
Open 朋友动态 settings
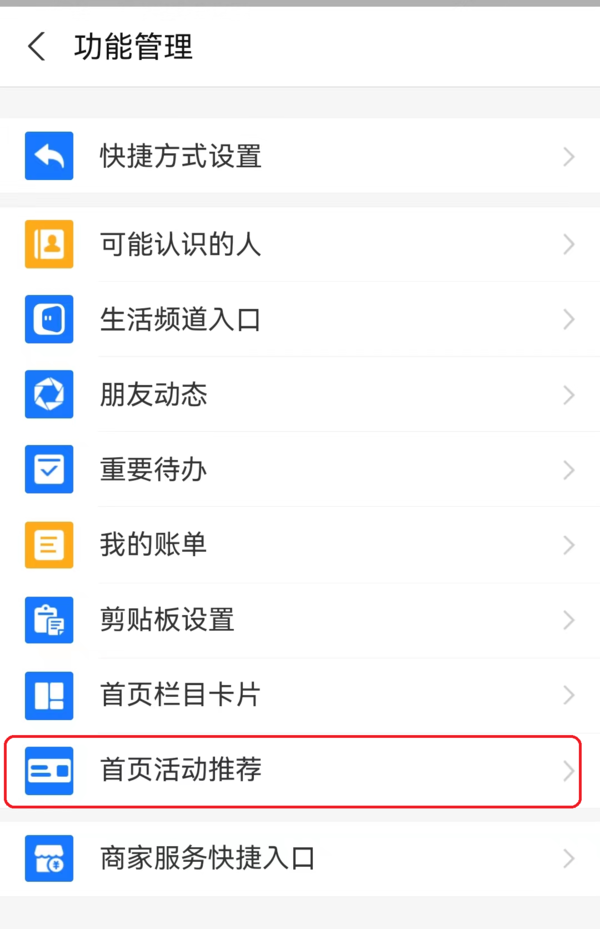300,395
